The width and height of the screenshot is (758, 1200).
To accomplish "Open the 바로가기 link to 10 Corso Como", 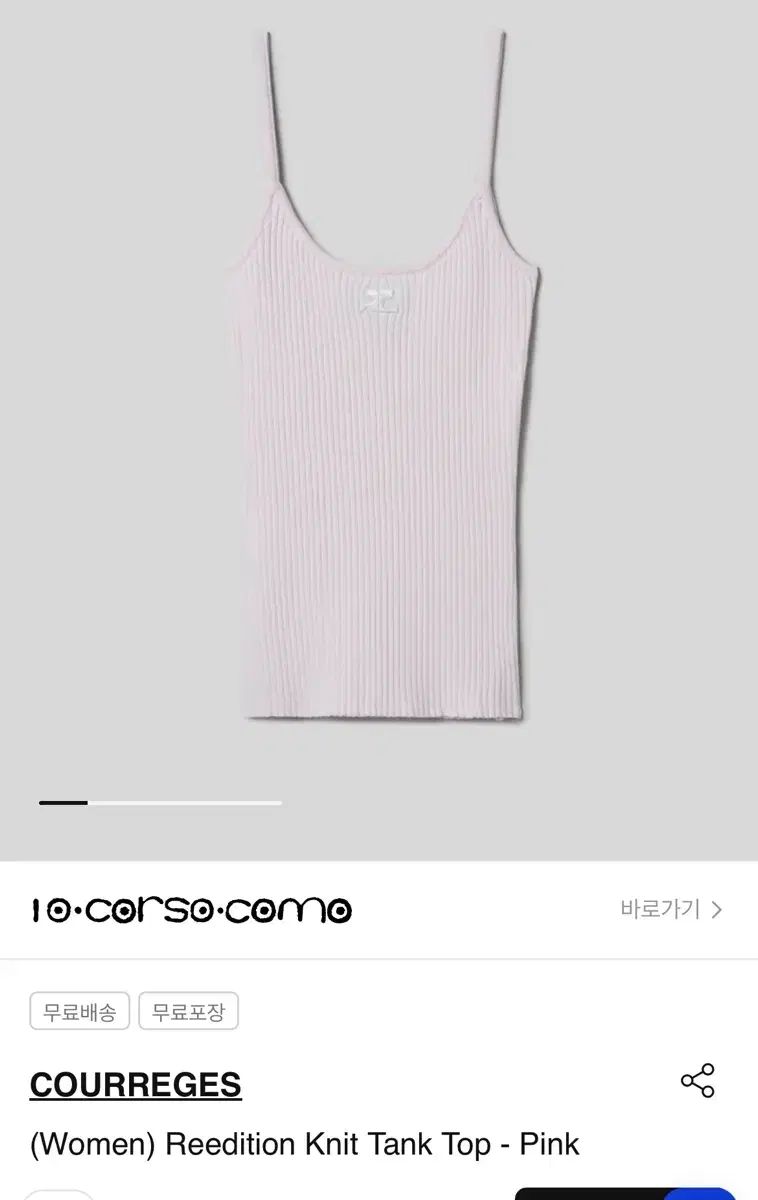I will pos(671,910).
